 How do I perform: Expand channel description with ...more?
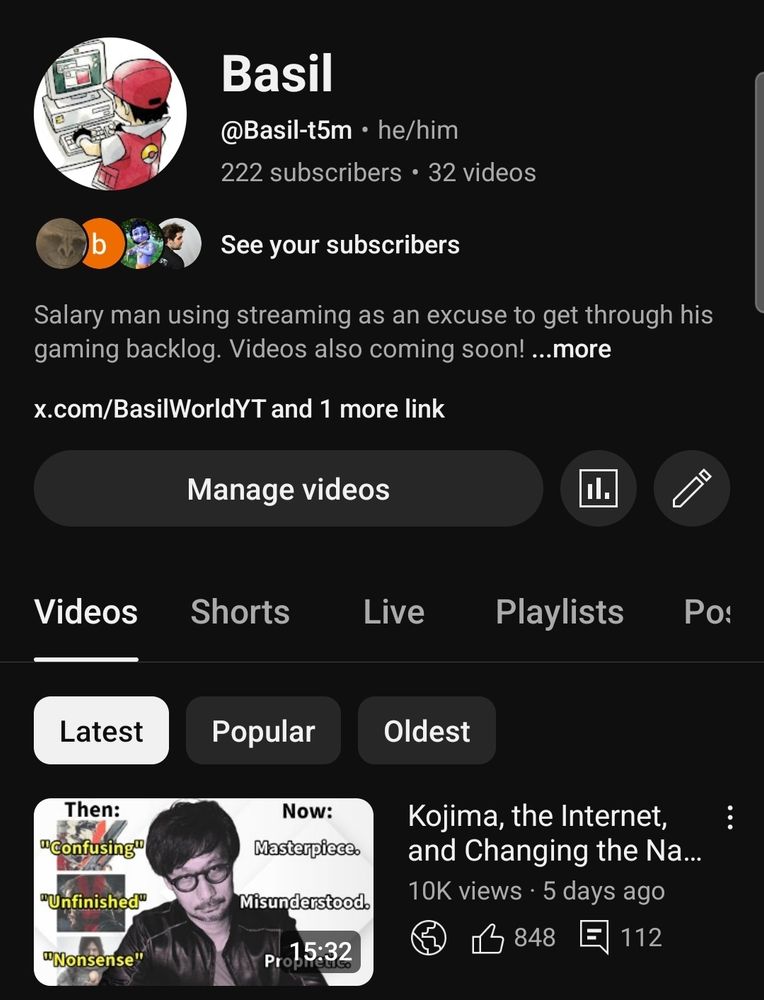tap(571, 349)
